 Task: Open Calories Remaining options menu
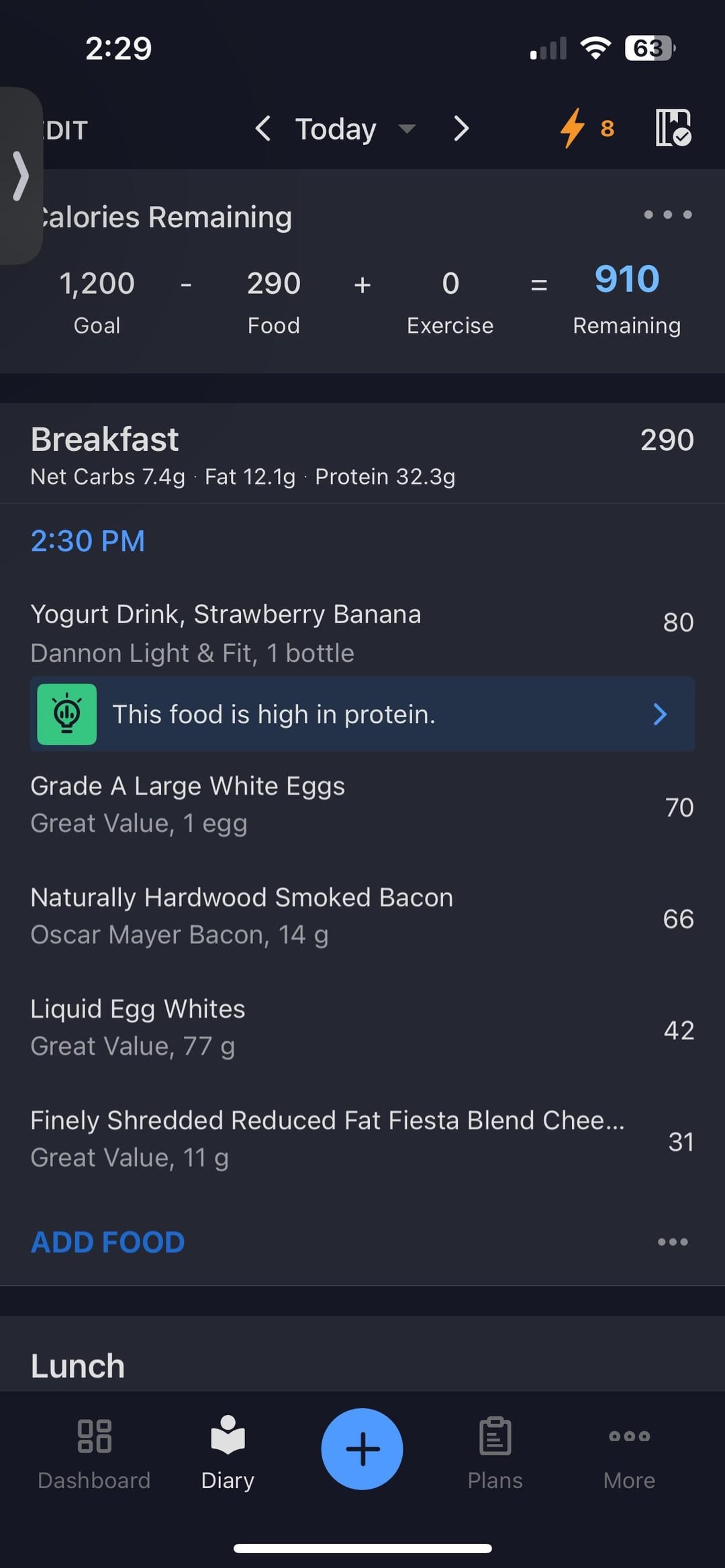(668, 215)
